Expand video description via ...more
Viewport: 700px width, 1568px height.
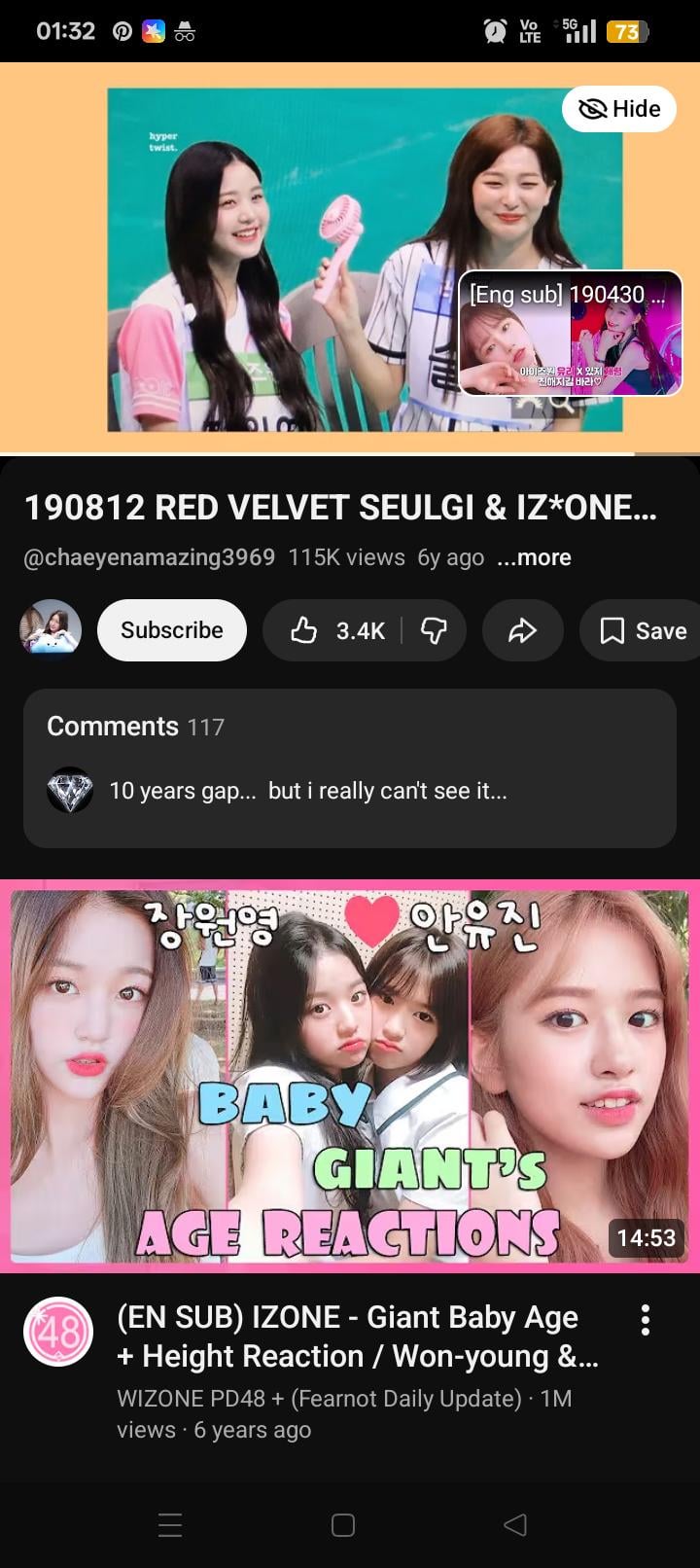(x=534, y=557)
